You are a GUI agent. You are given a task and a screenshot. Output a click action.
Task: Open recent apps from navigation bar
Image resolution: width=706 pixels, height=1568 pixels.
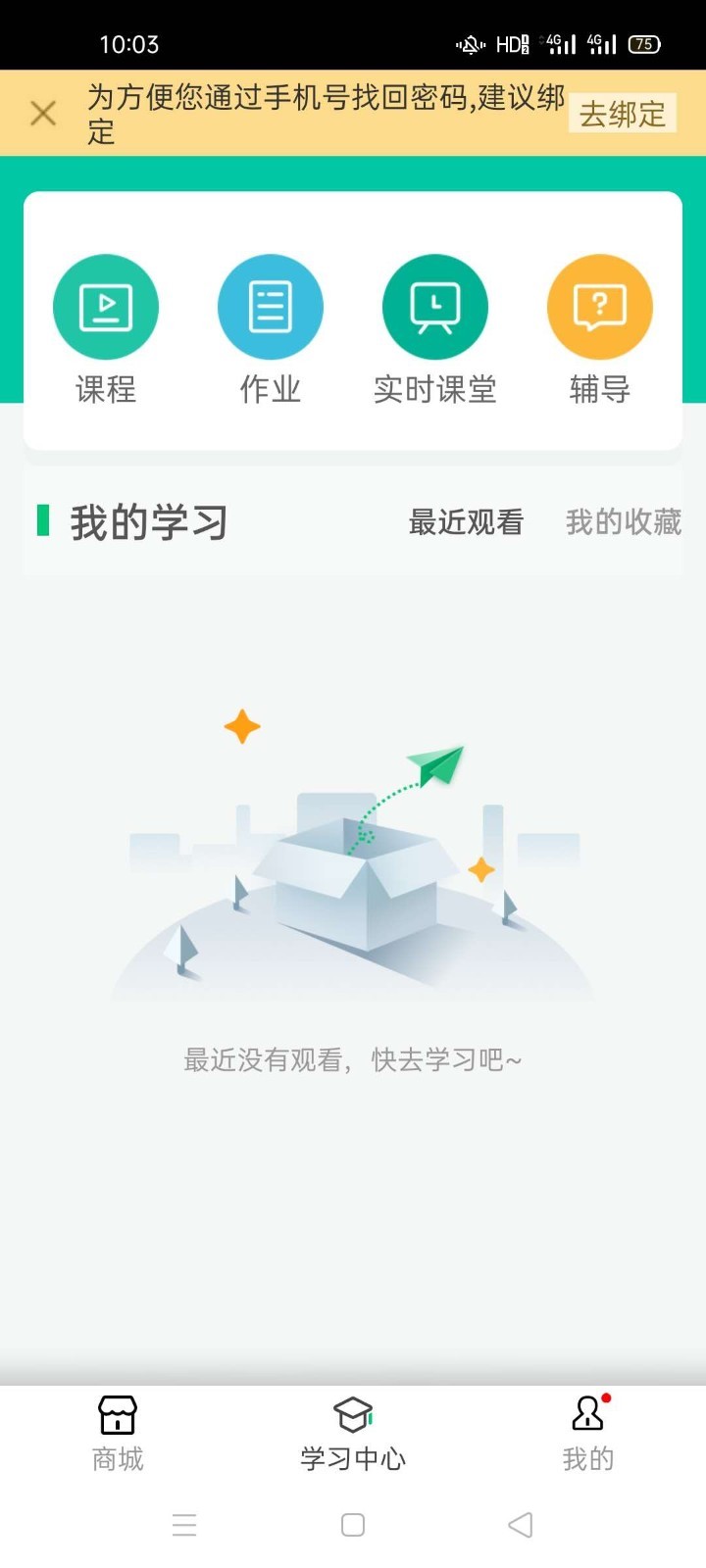tap(184, 1525)
